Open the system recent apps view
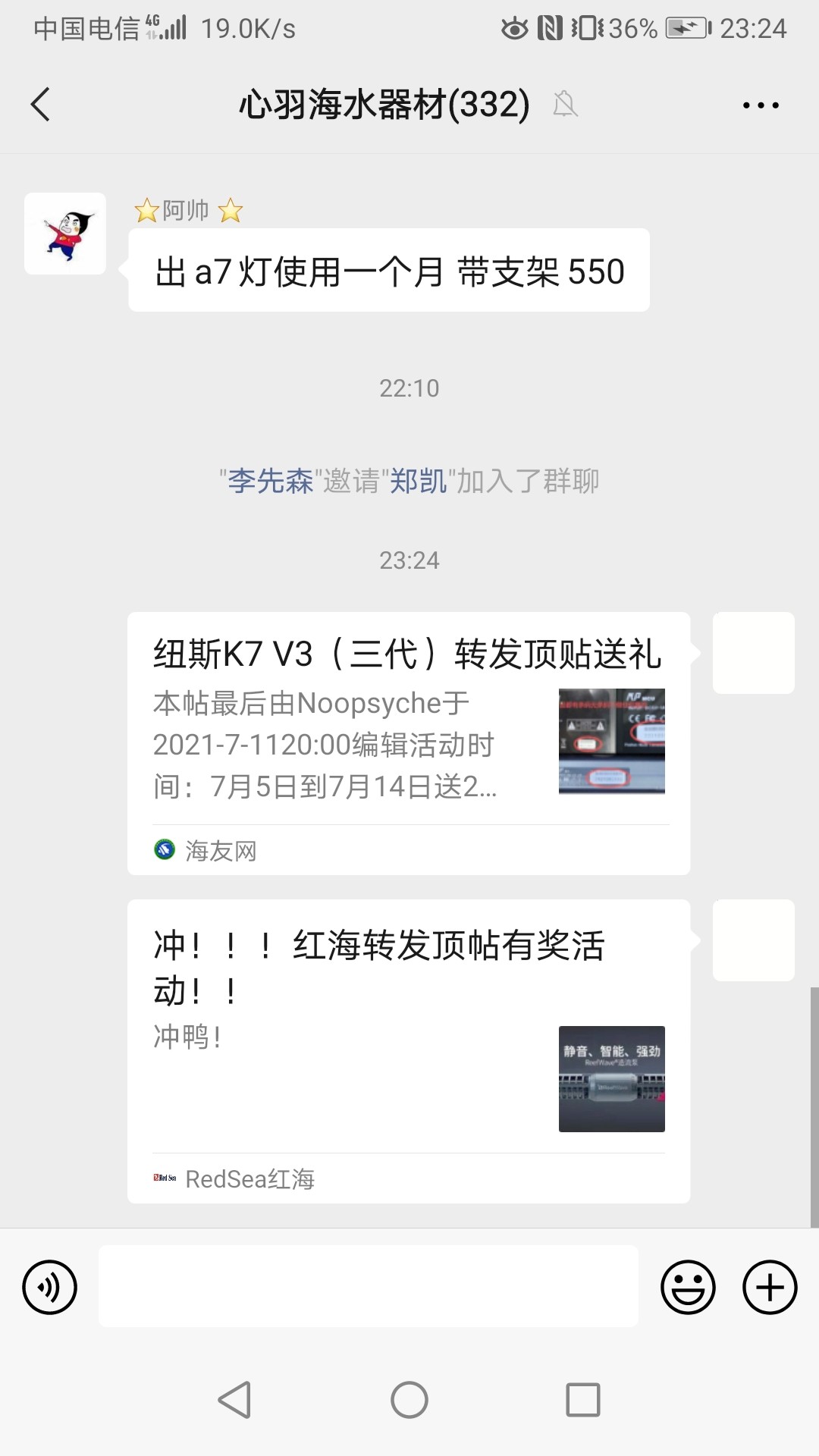 (x=583, y=1399)
